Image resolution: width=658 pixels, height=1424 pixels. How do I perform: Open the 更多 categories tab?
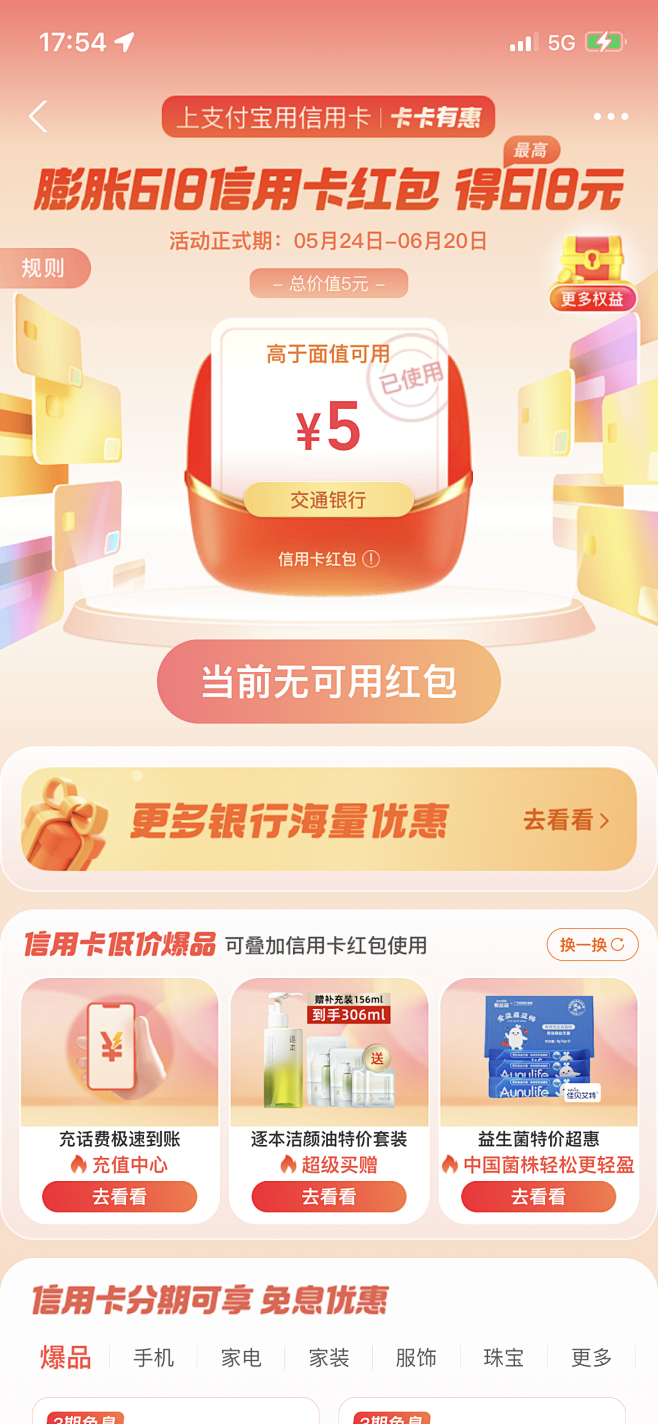[x=591, y=1357]
